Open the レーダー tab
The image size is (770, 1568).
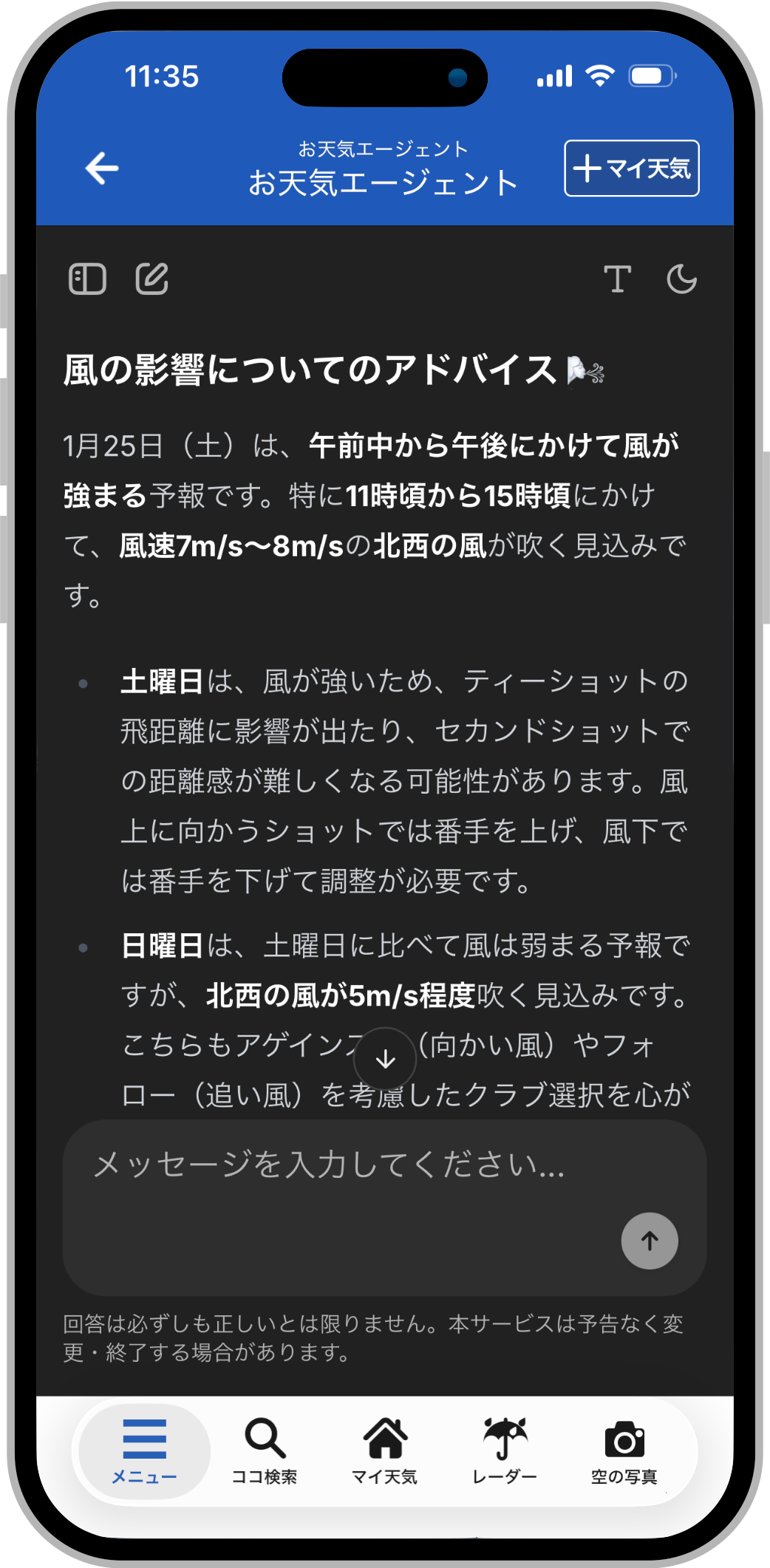tap(505, 1451)
